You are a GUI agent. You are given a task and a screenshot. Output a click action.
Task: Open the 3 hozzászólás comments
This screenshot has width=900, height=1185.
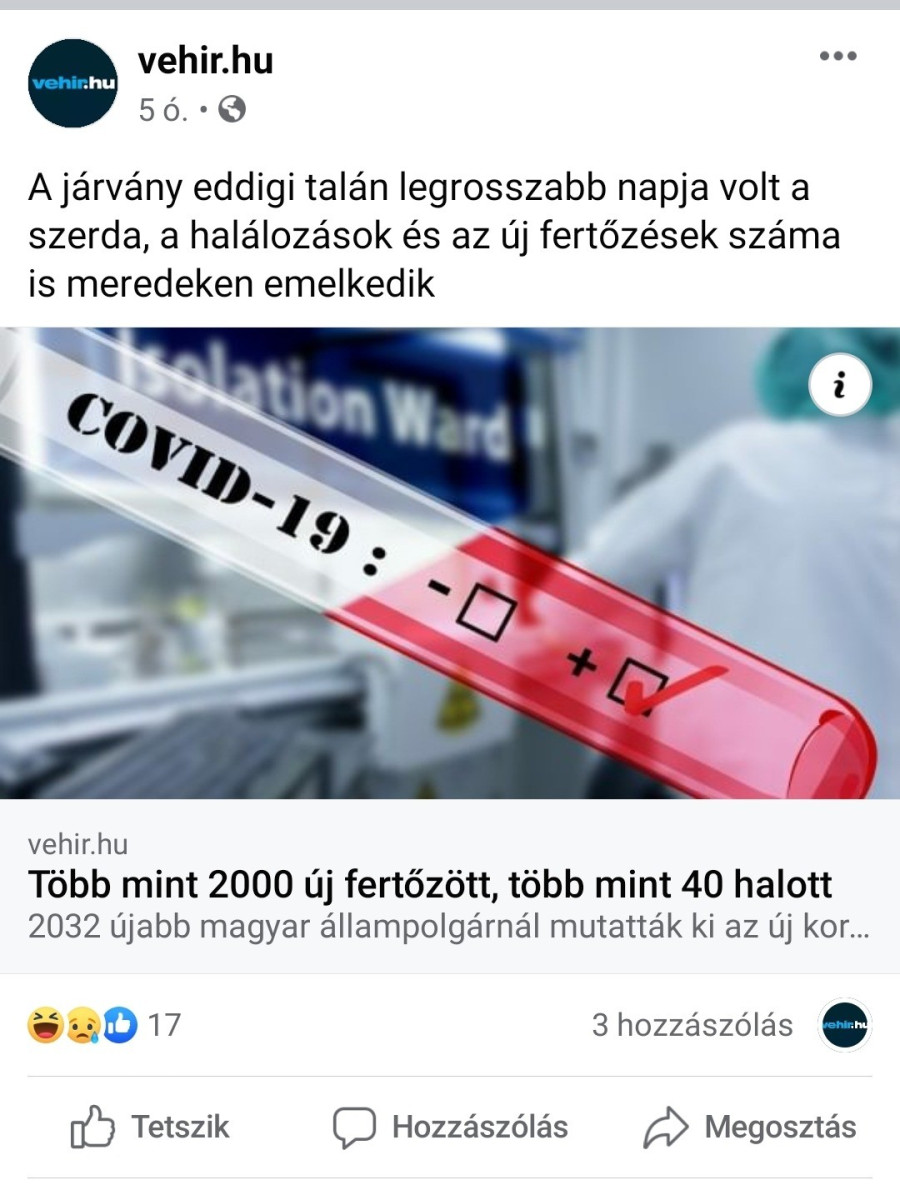692,1025
